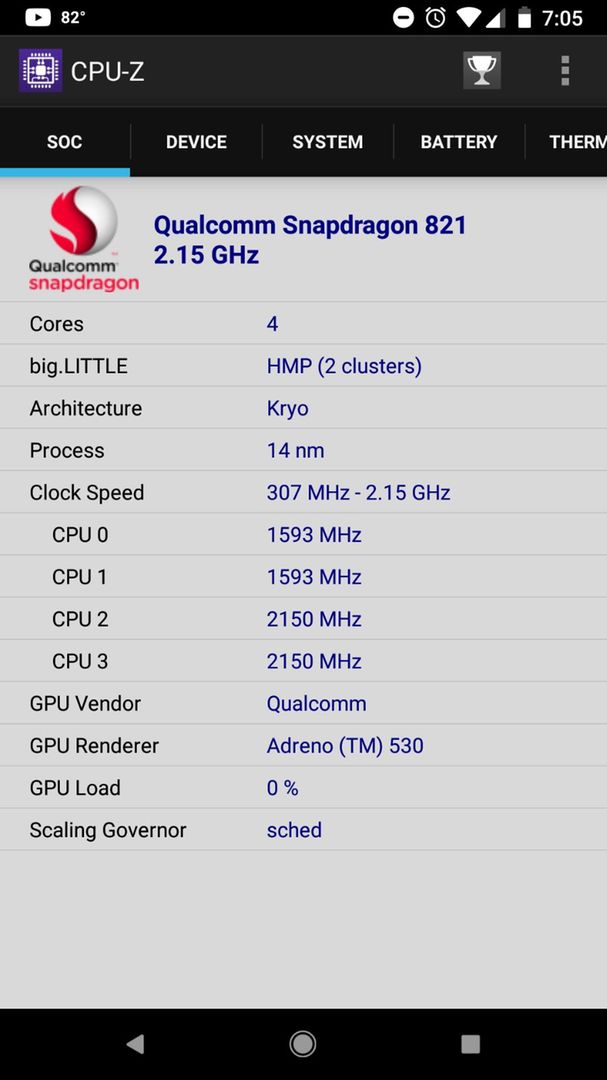Open the trophy icon in app bar
The image size is (607, 1080).
coord(482,70)
